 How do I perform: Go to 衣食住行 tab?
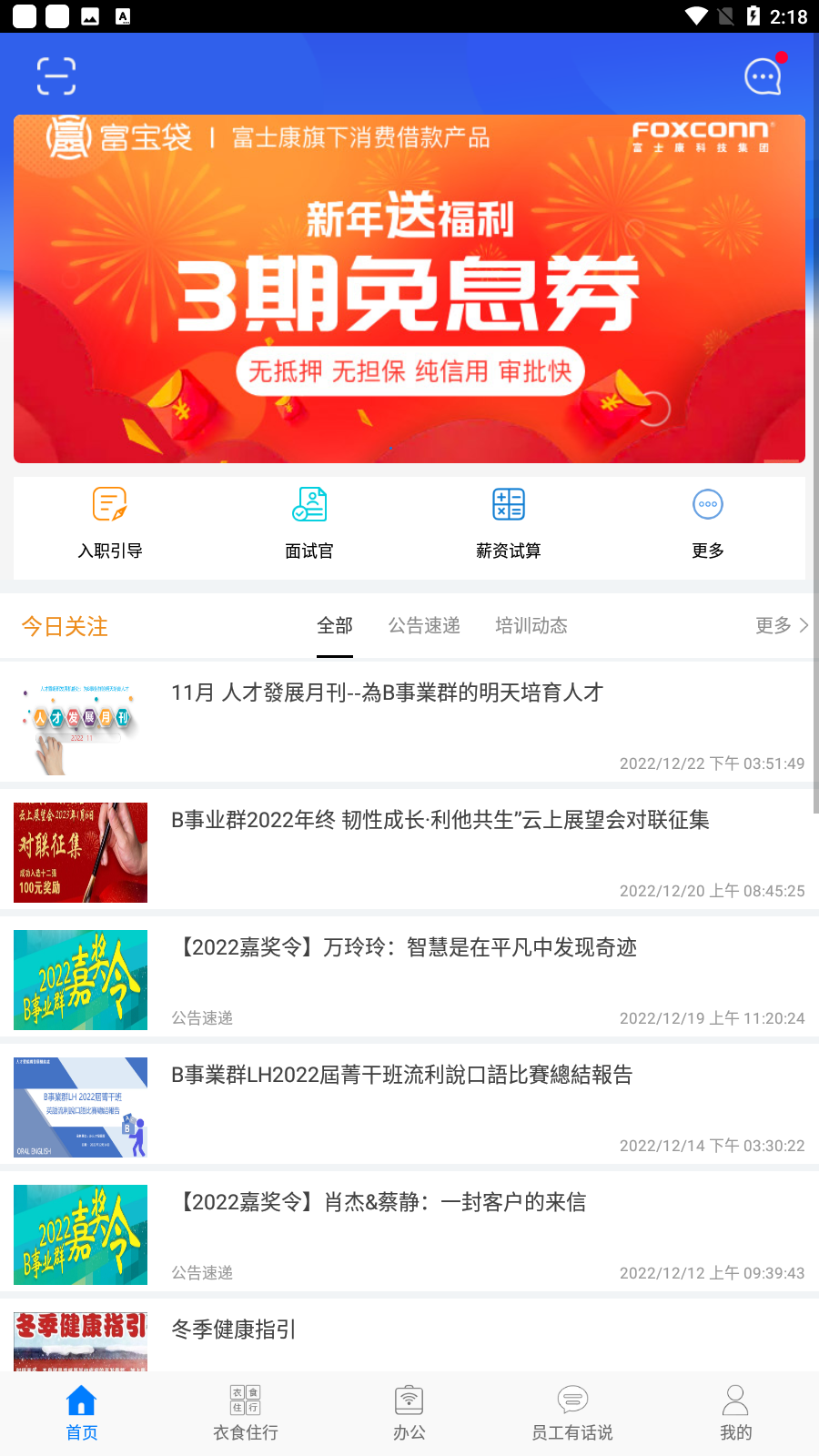coord(246,1413)
